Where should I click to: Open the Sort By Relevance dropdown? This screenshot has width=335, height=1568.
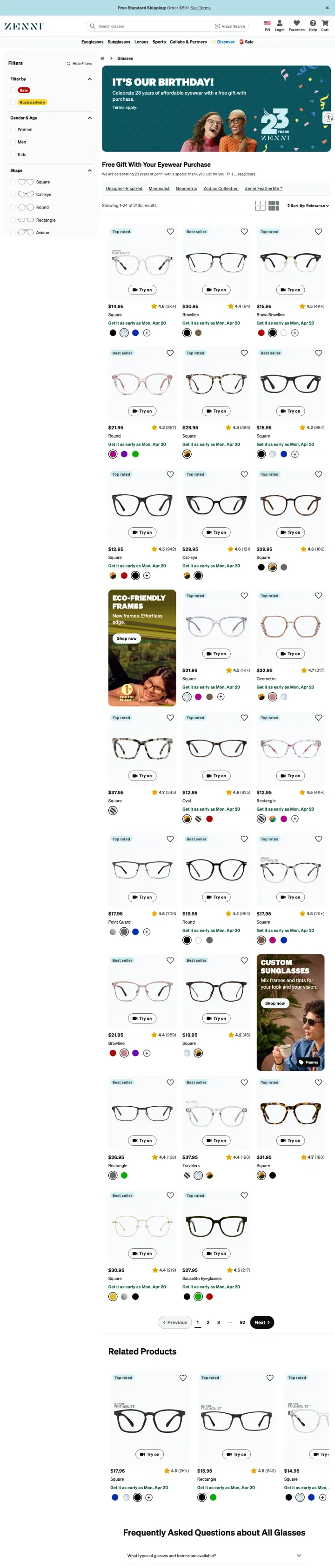[308, 206]
